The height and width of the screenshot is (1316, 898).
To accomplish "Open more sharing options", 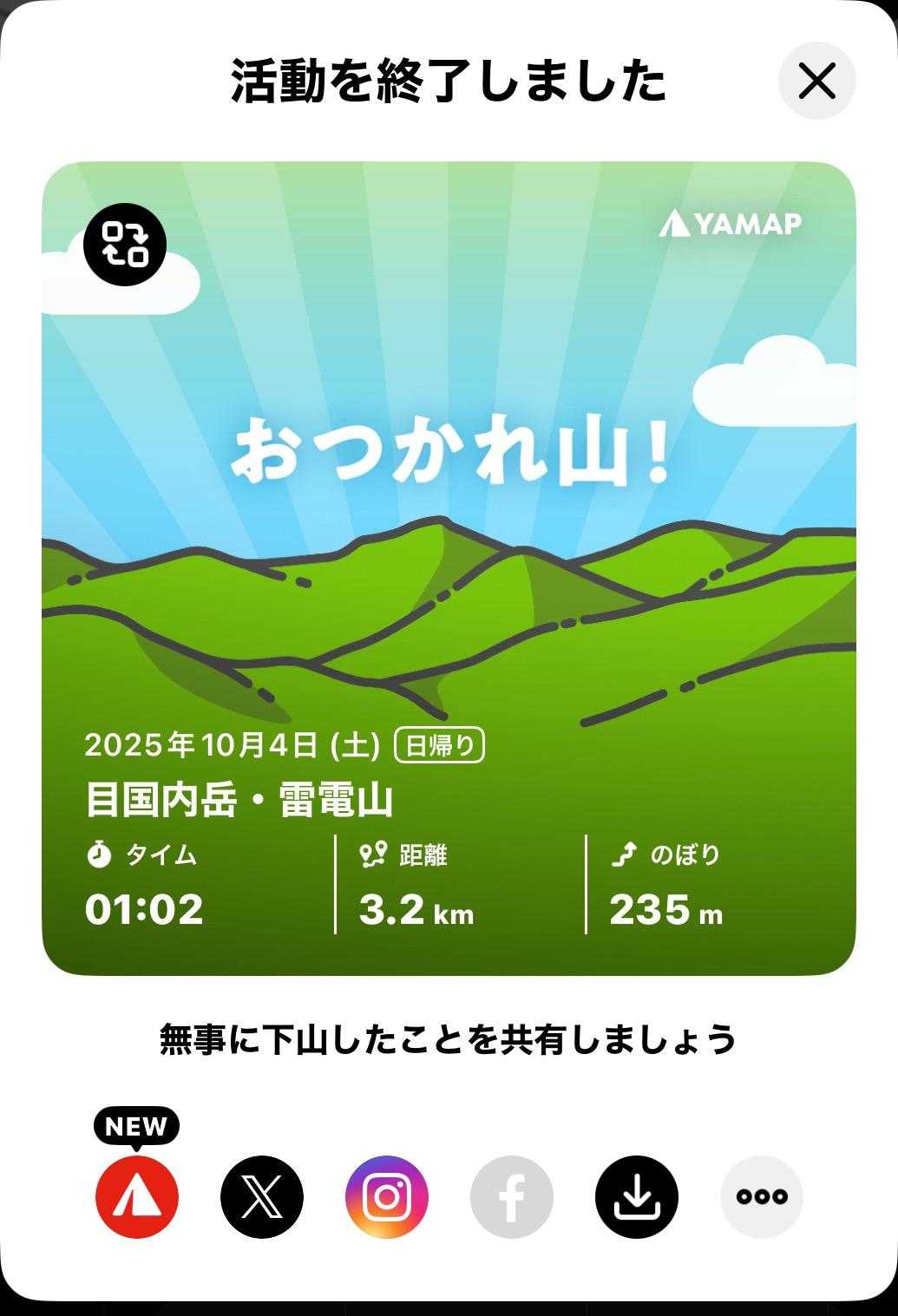I will pyautogui.click(x=762, y=1196).
